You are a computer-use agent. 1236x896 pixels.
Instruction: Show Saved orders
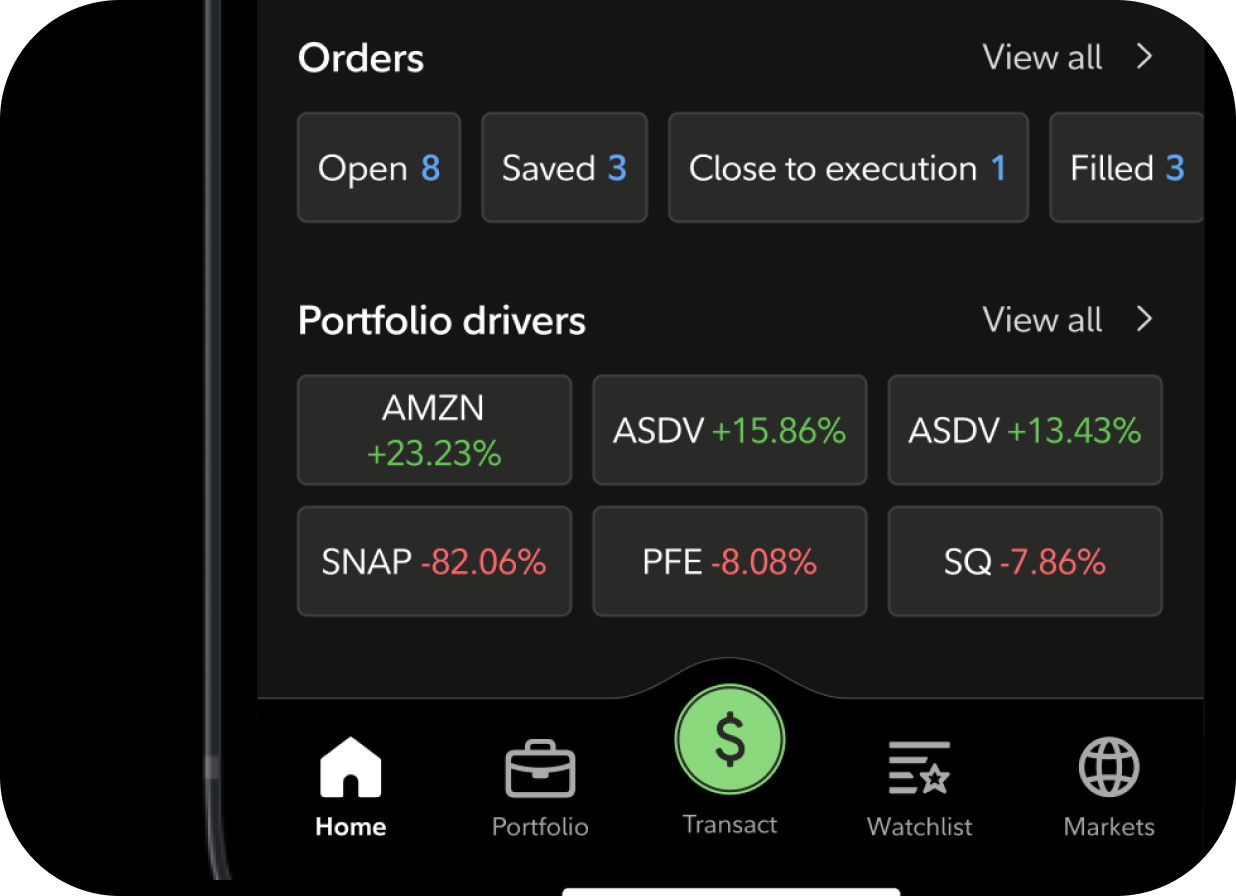tap(564, 168)
